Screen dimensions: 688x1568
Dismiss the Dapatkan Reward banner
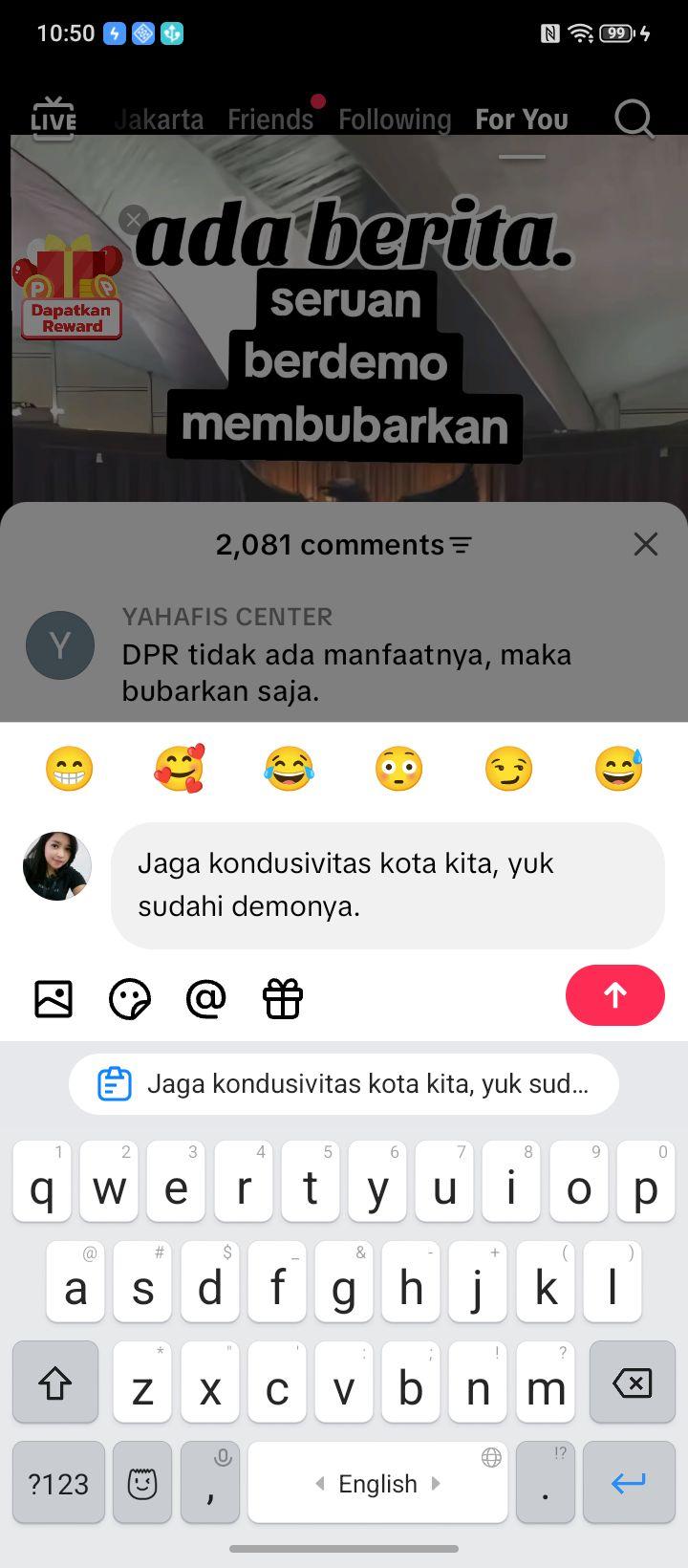[x=134, y=220]
